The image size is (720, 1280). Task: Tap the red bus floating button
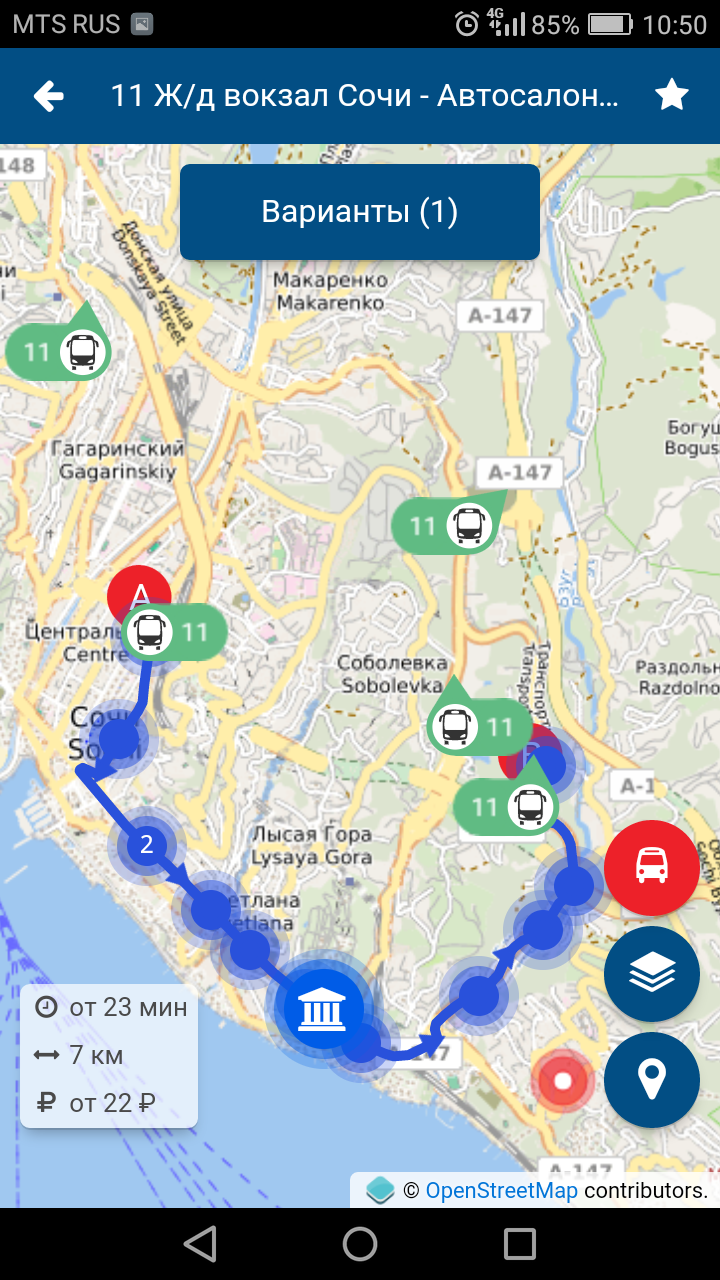pos(652,867)
